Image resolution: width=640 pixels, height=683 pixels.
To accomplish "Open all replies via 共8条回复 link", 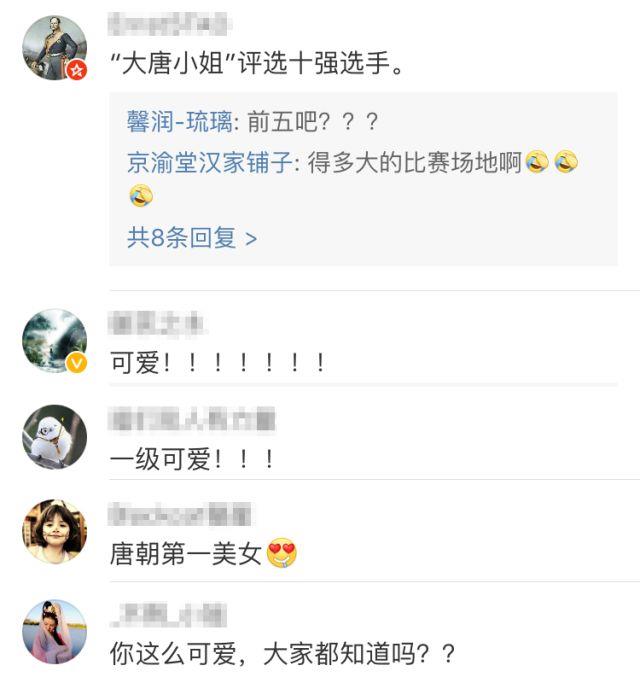I will click(192, 238).
